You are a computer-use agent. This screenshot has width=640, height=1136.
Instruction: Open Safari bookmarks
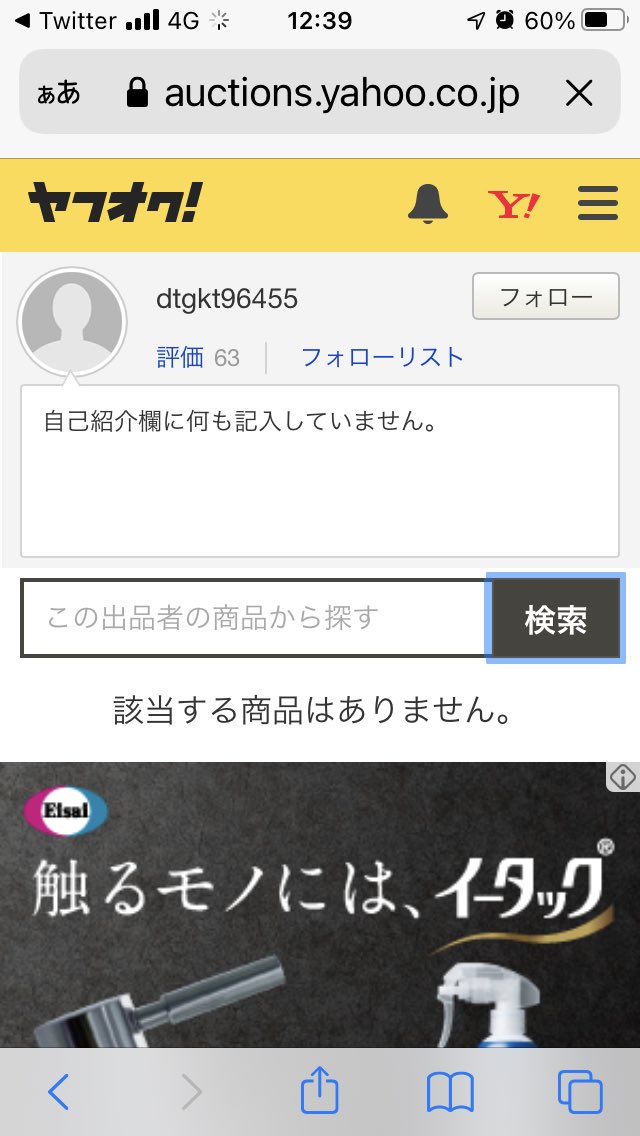450,1092
